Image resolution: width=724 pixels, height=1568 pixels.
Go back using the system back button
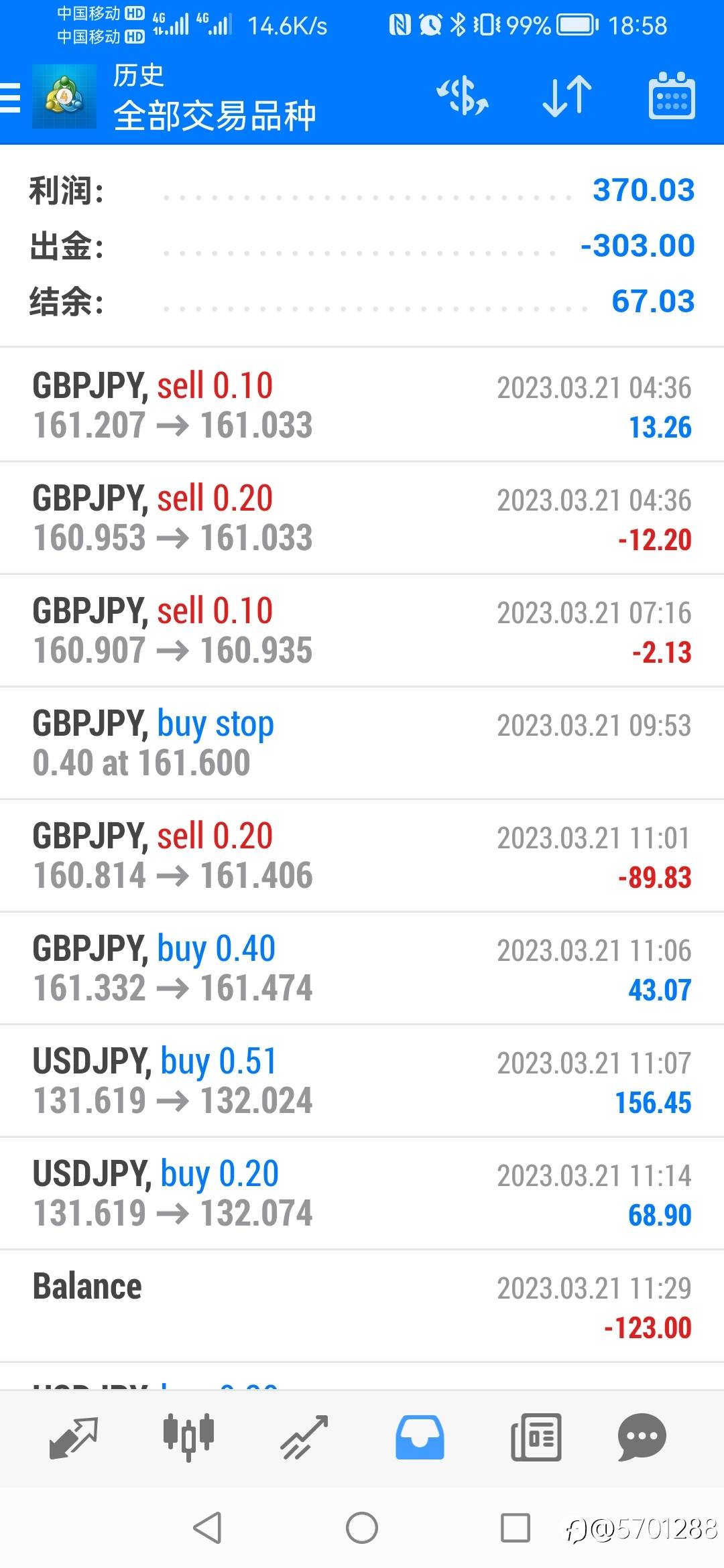207,1528
